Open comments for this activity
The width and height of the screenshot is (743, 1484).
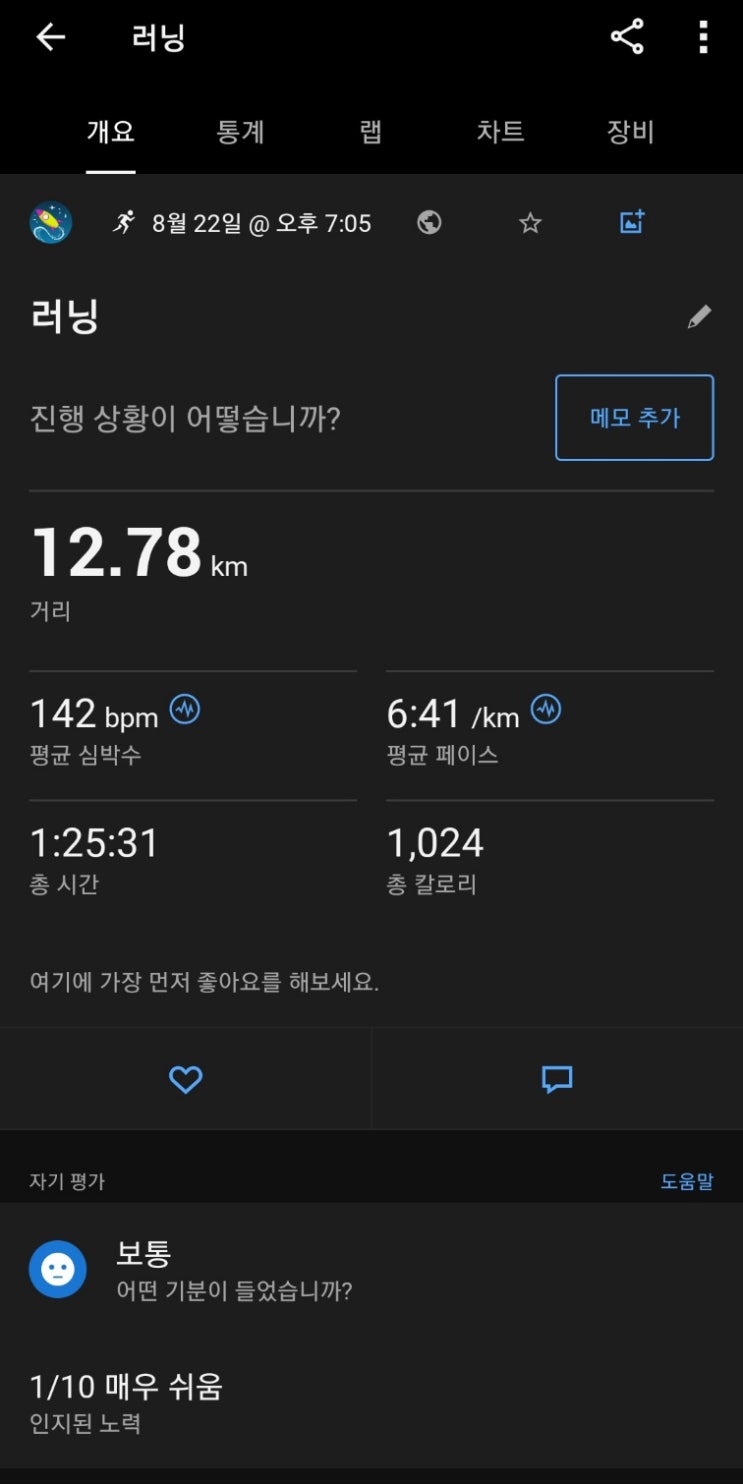pos(557,1079)
